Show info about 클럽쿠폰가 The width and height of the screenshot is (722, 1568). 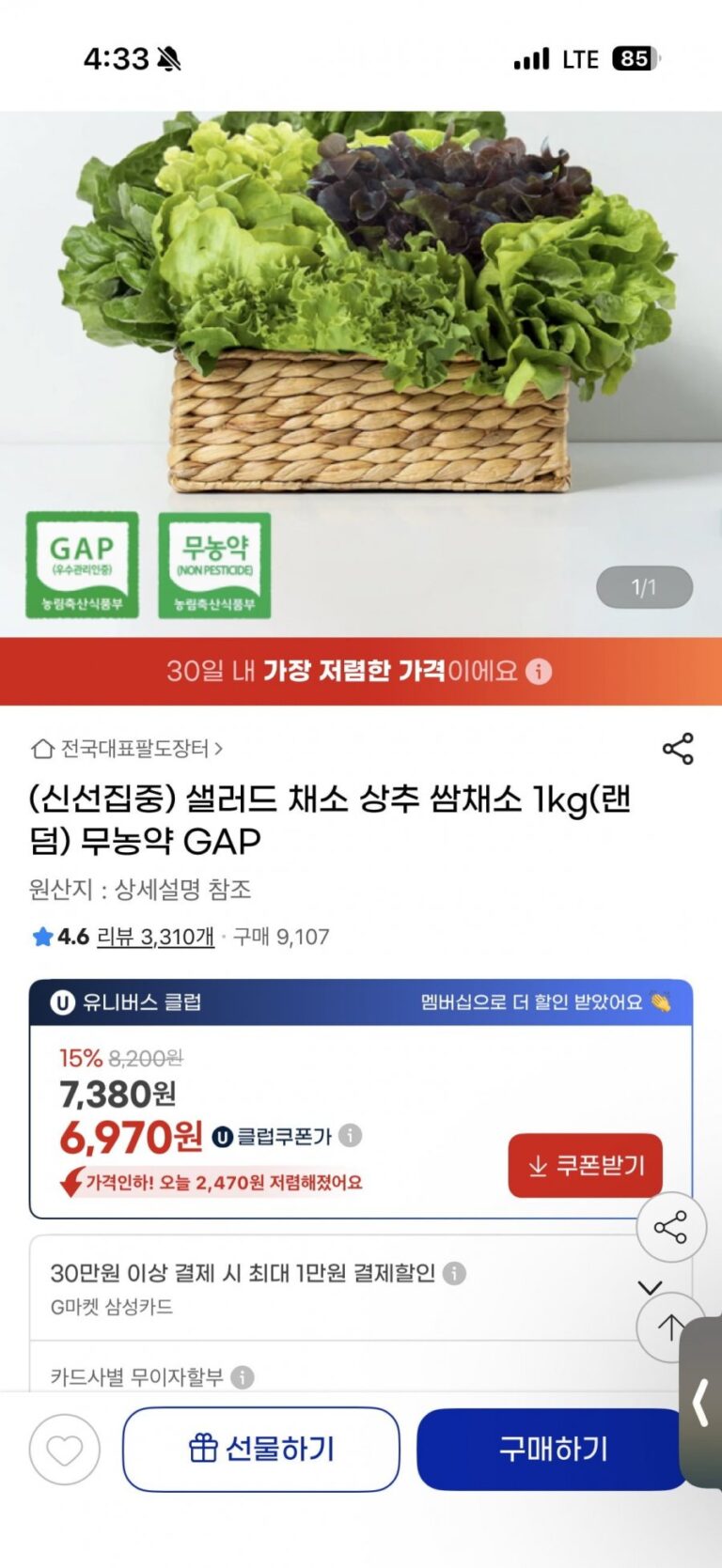(x=351, y=1136)
